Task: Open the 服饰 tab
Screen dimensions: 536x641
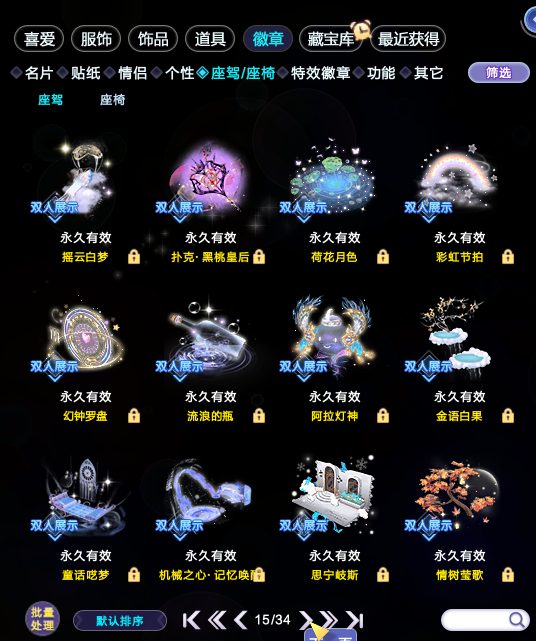Action: tap(96, 39)
